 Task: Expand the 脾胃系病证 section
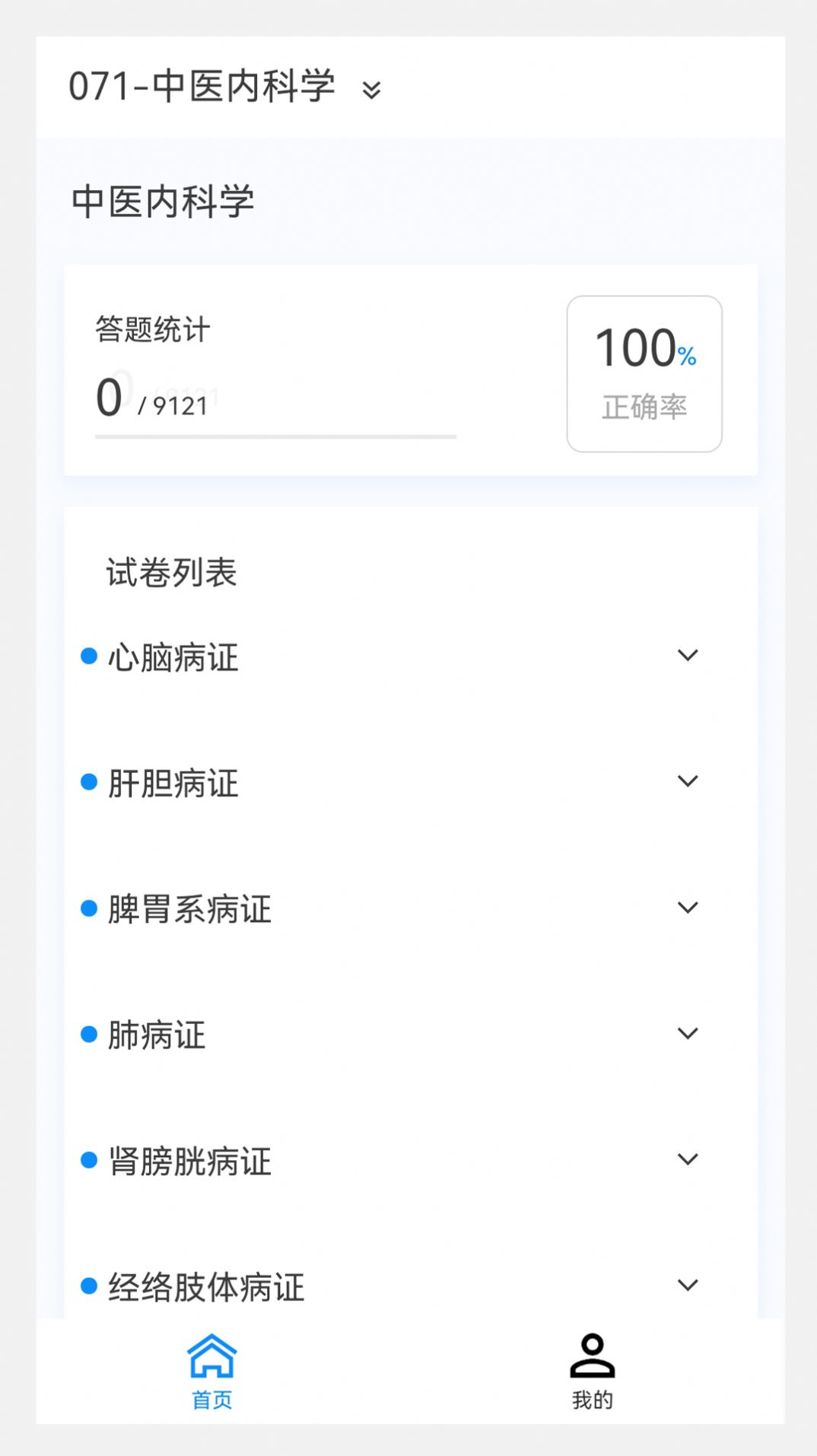688,907
